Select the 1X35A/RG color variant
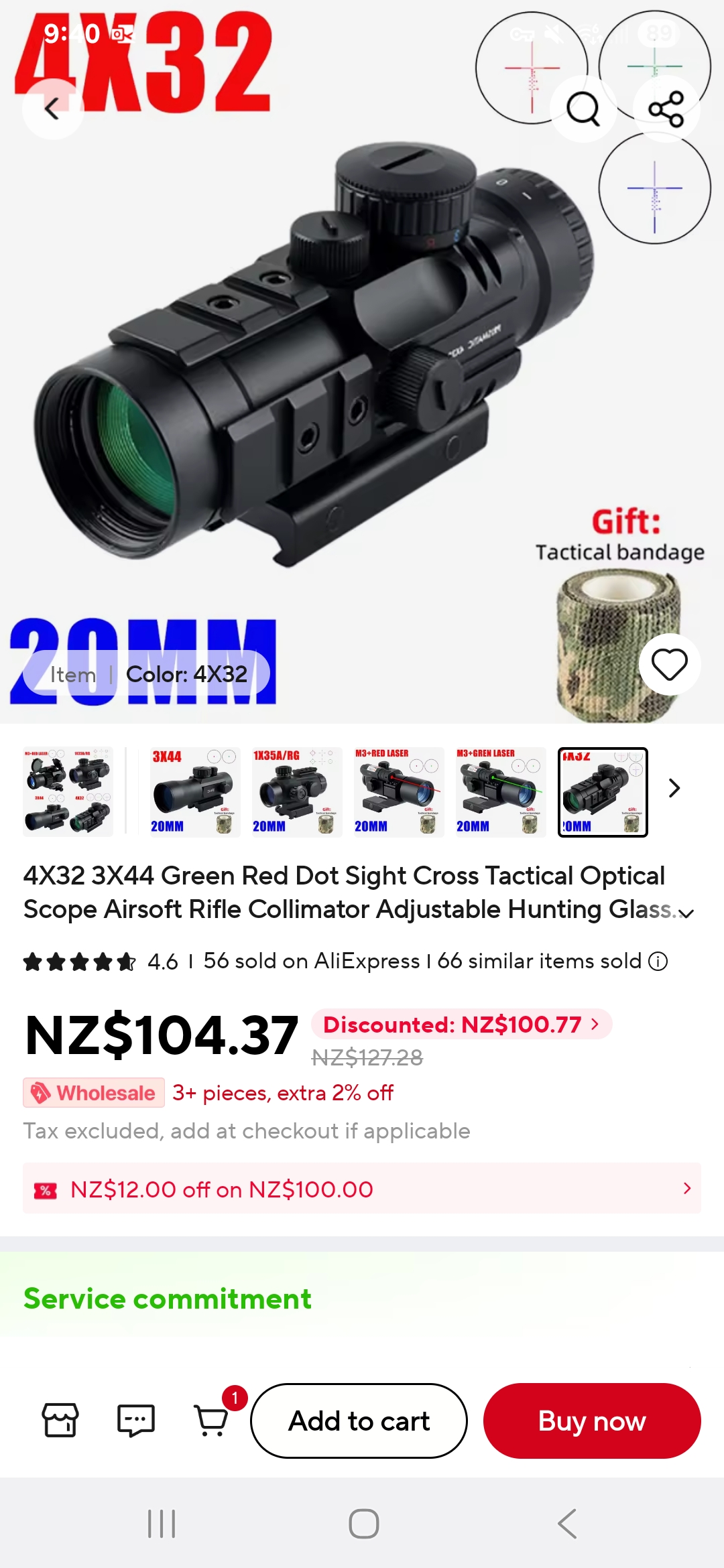This screenshot has width=724, height=1568. 296,792
